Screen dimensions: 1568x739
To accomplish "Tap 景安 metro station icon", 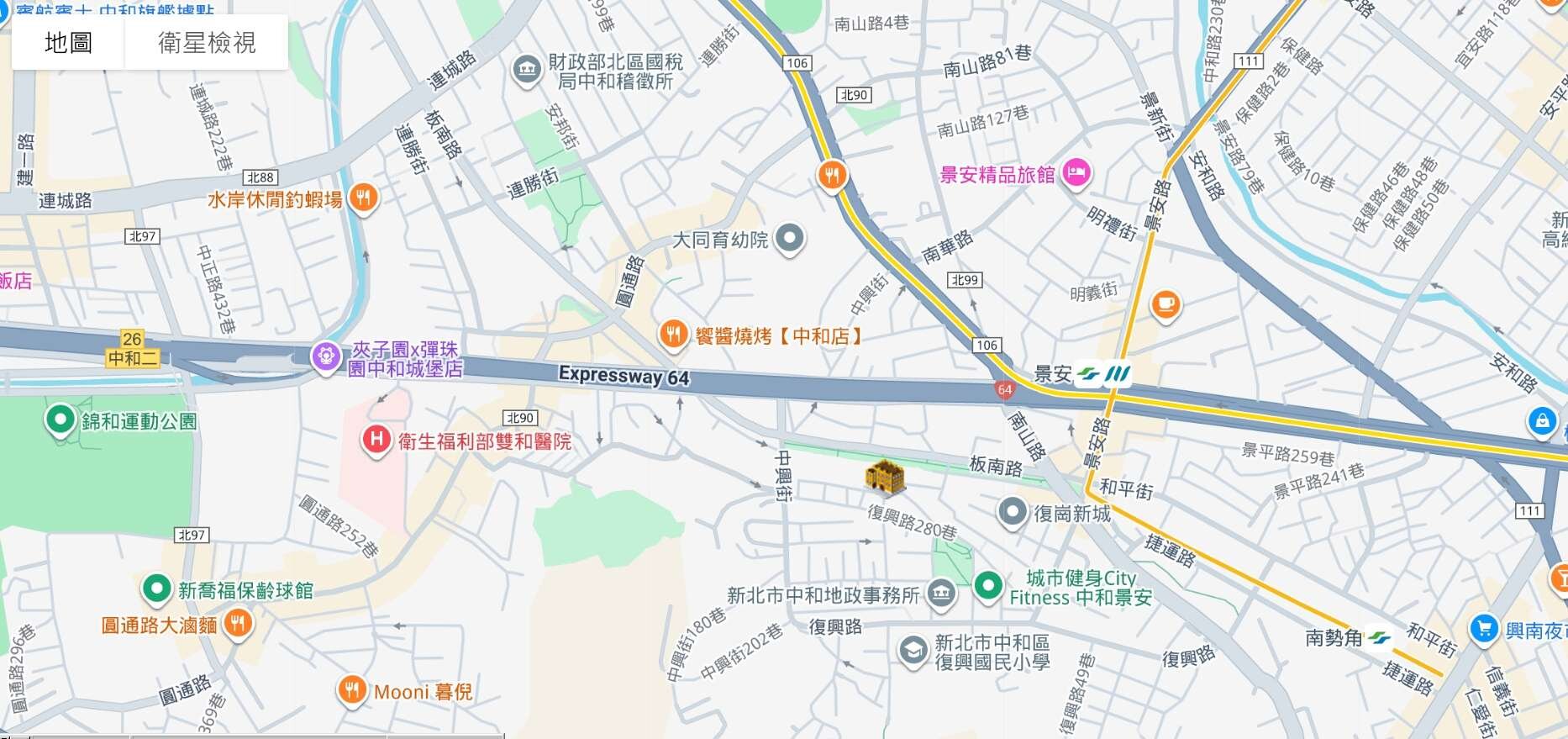I will coord(1102,373).
